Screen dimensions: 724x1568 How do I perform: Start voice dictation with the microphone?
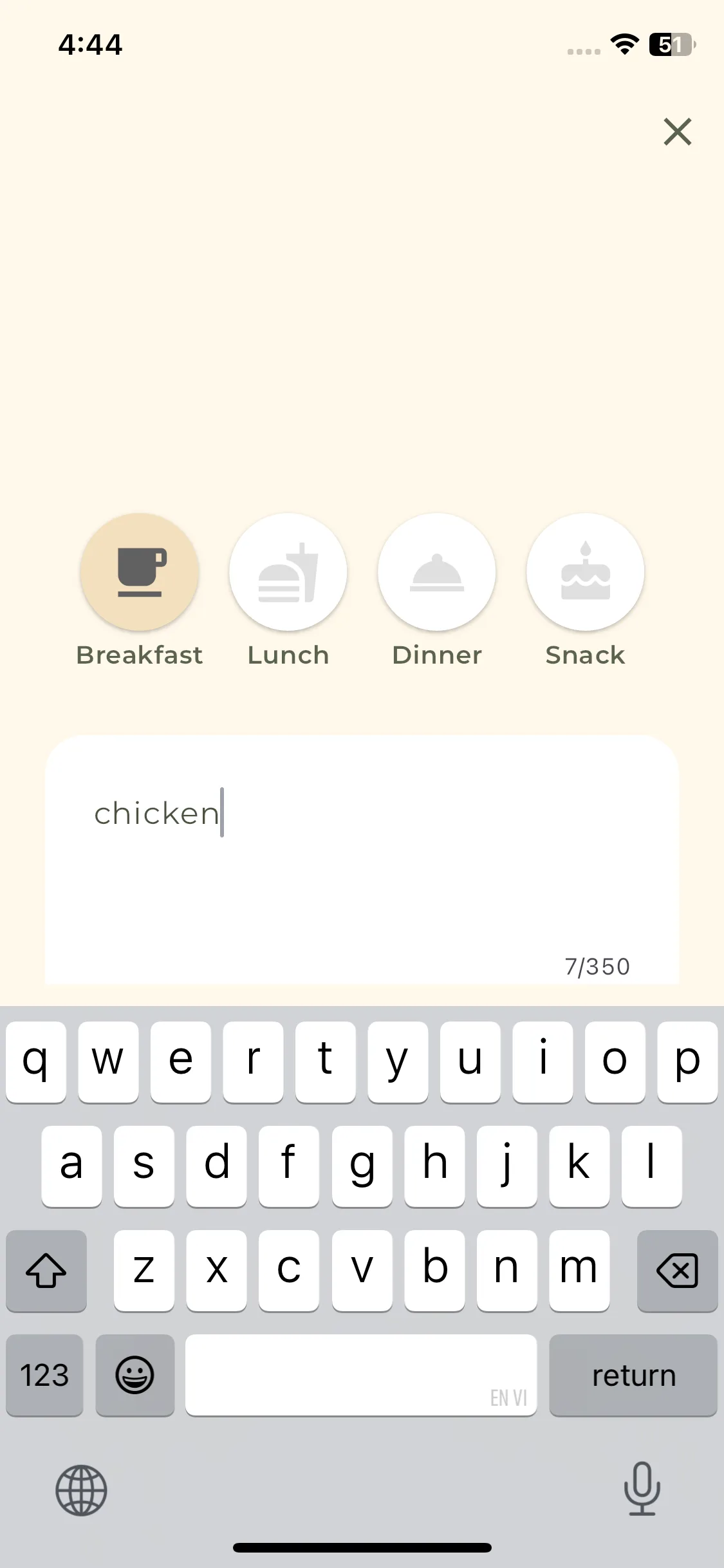(x=642, y=1488)
